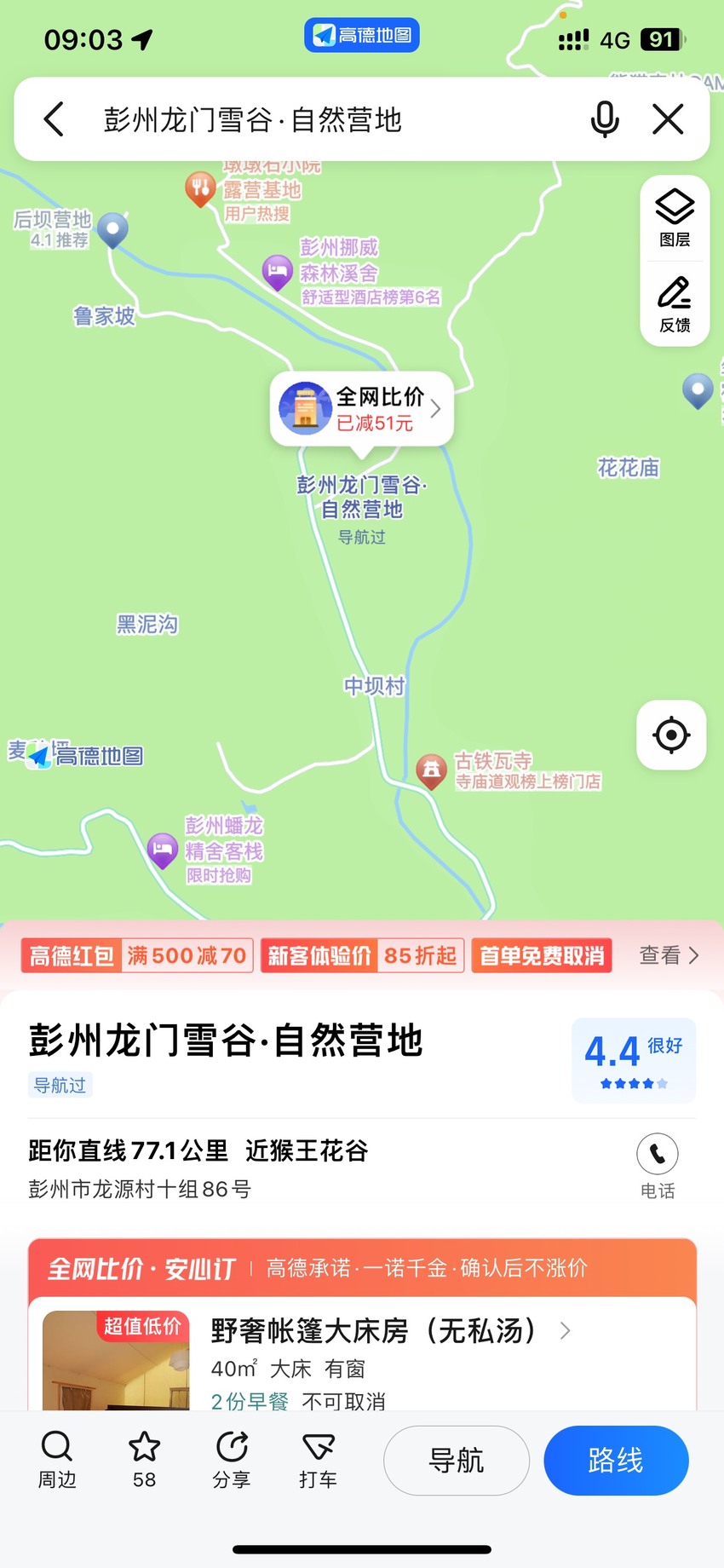Recenter map with the locate button

pos(671,735)
